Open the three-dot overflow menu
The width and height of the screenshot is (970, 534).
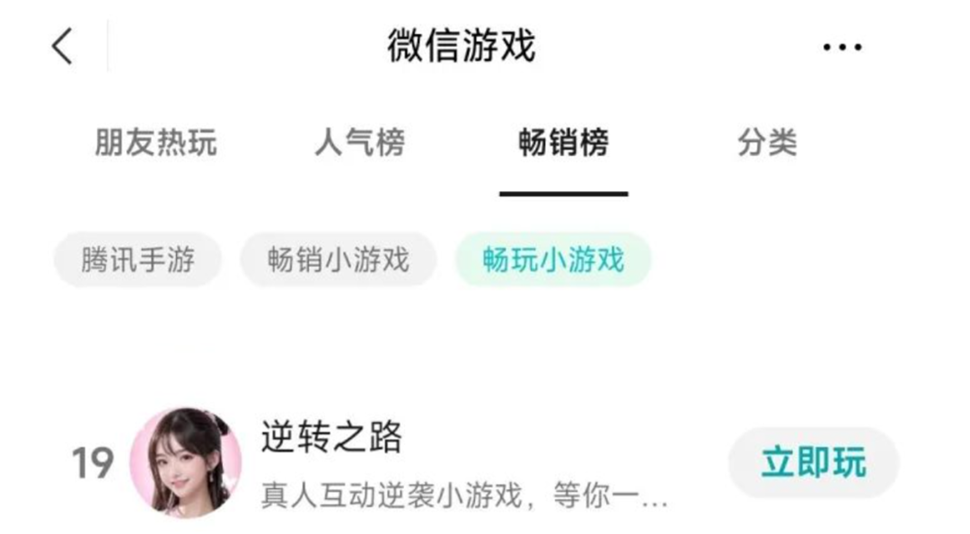coord(842,47)
